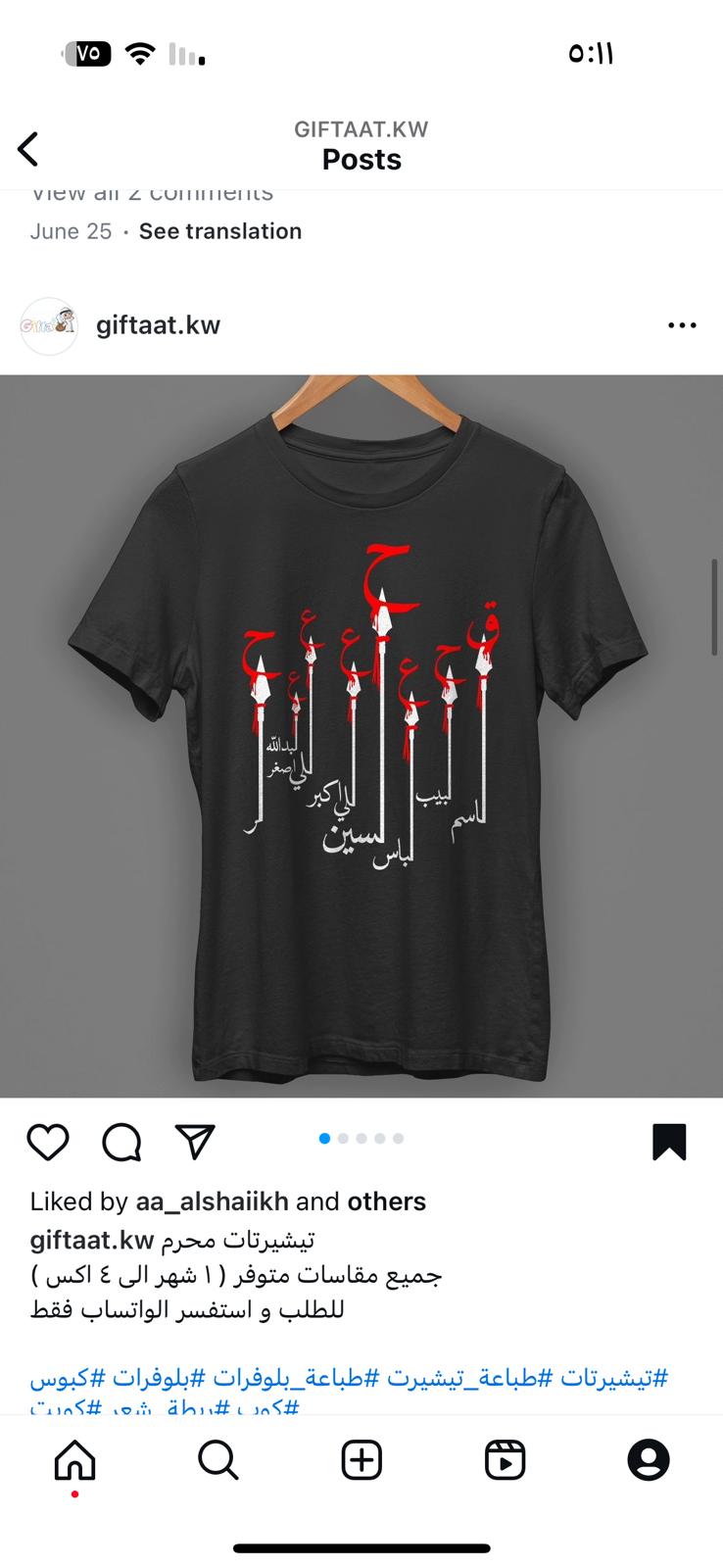The width and height of the screenshot is (723, 1568).
Task: Remove the post from saved bookmarks
Action: coord(669,1142)
